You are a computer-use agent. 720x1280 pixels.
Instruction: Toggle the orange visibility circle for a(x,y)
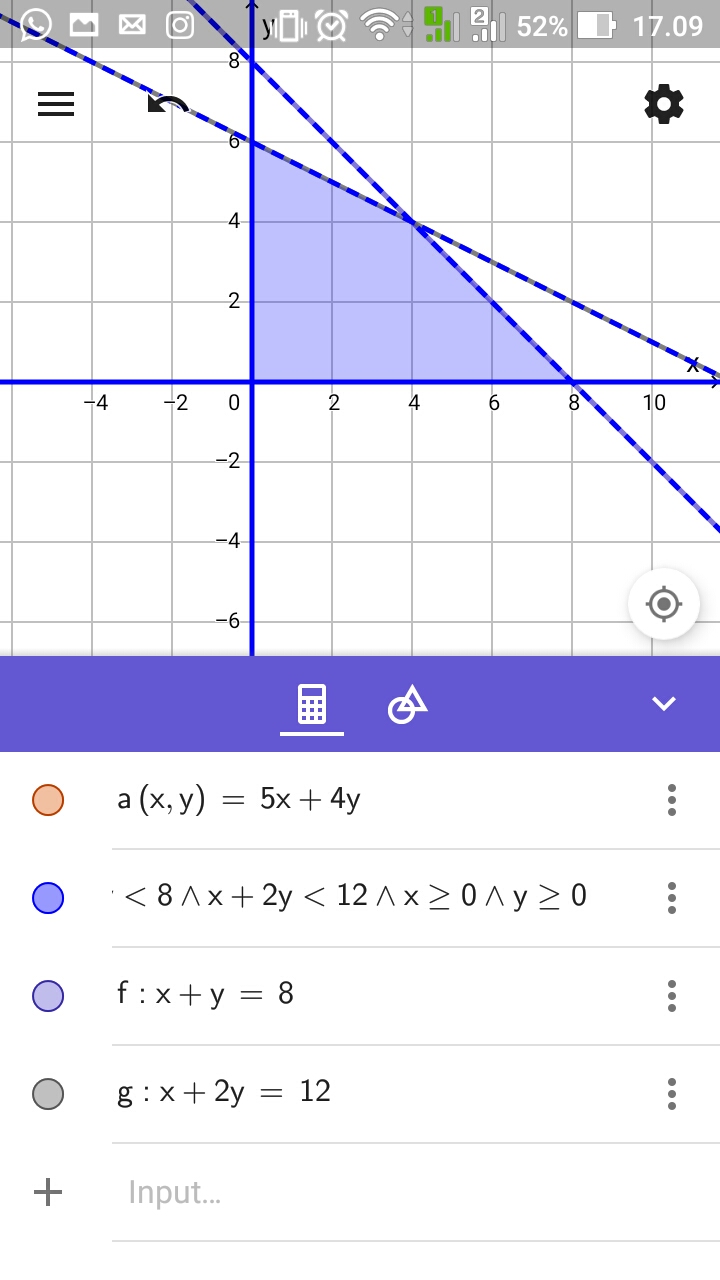click(47, 799)
